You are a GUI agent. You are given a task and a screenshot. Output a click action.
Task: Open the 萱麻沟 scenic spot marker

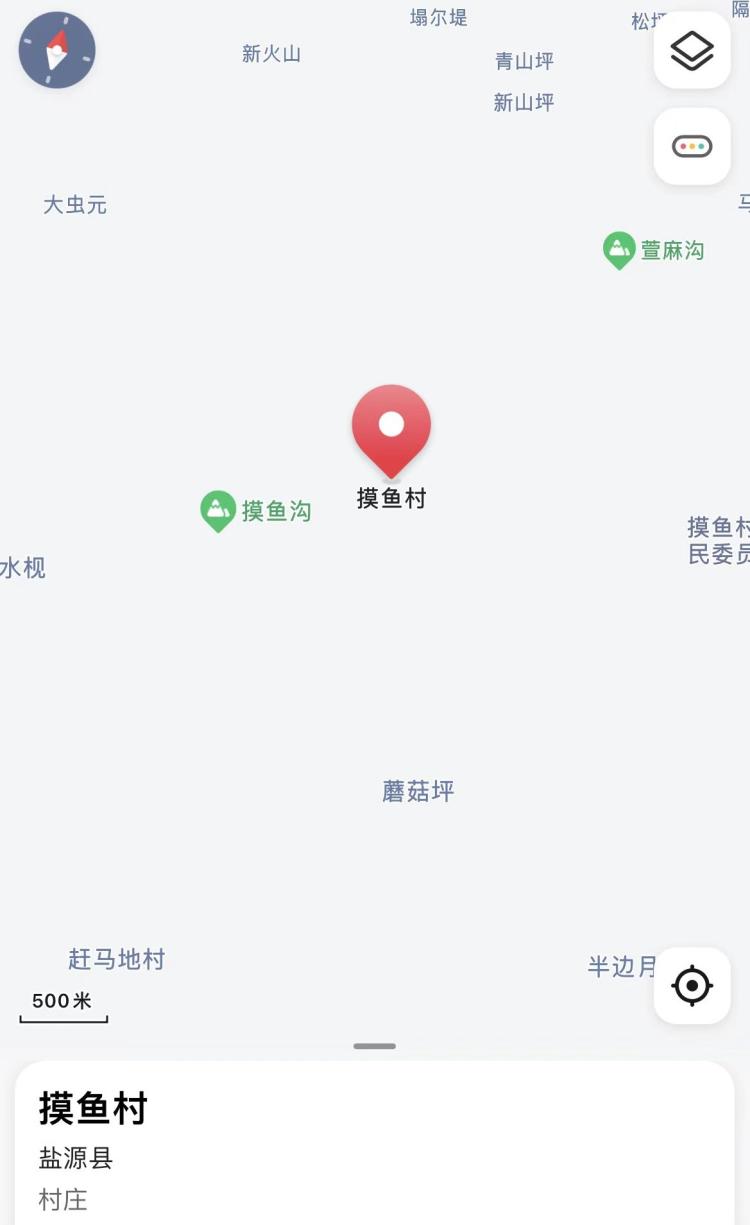click(619, 250)
